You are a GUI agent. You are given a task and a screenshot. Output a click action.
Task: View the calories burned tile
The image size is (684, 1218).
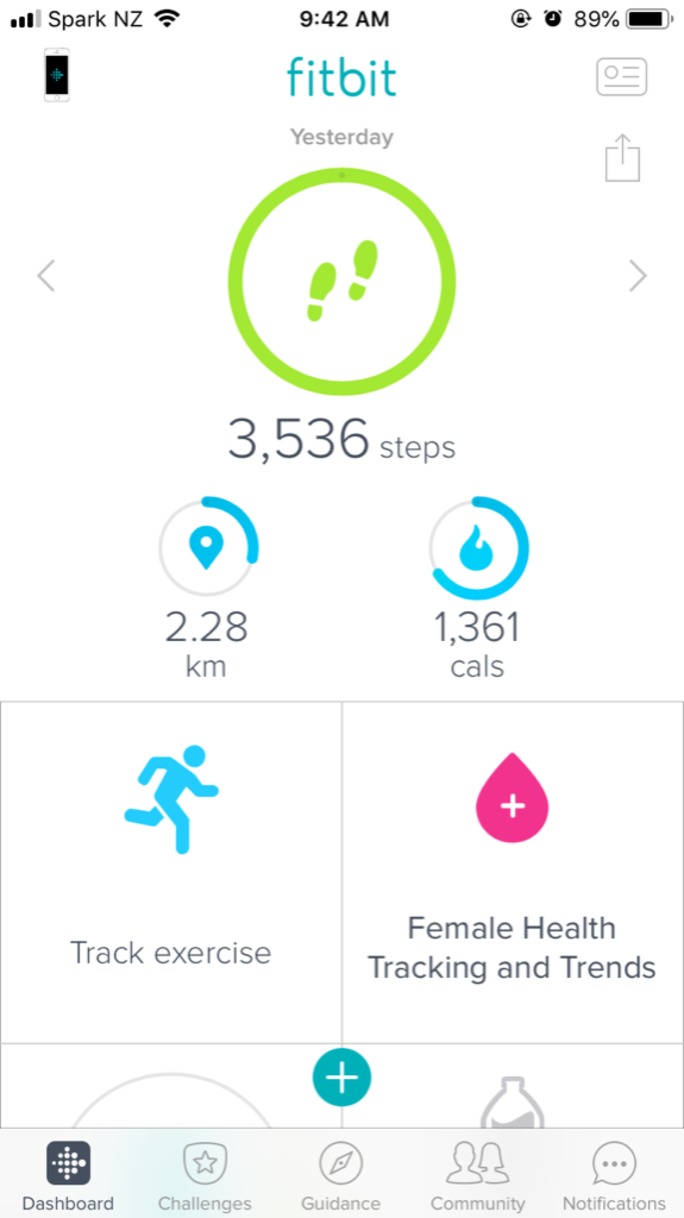(478, 587)
